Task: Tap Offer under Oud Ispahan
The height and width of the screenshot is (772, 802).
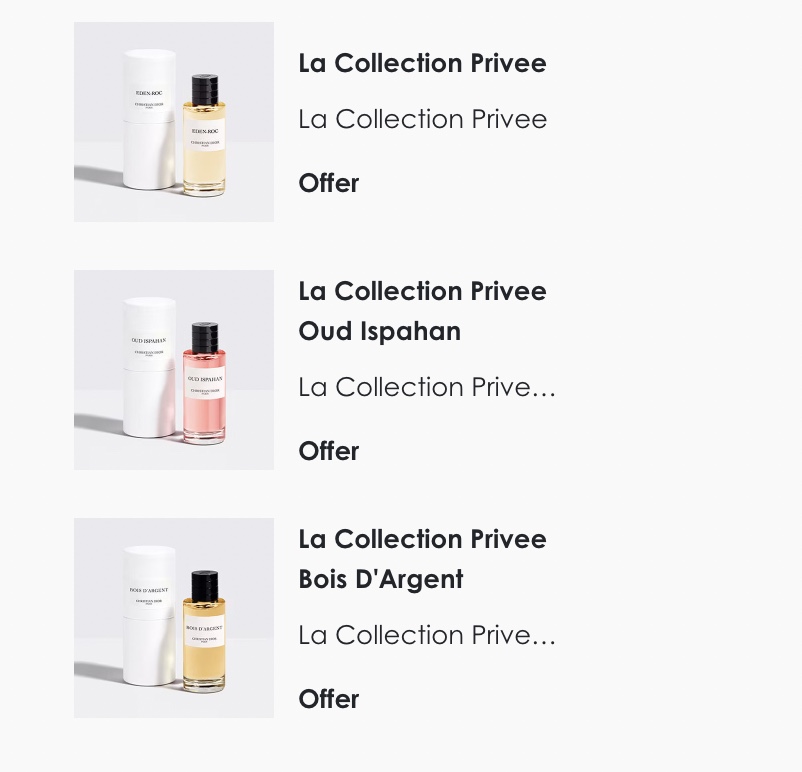Action: coord(328,451)
